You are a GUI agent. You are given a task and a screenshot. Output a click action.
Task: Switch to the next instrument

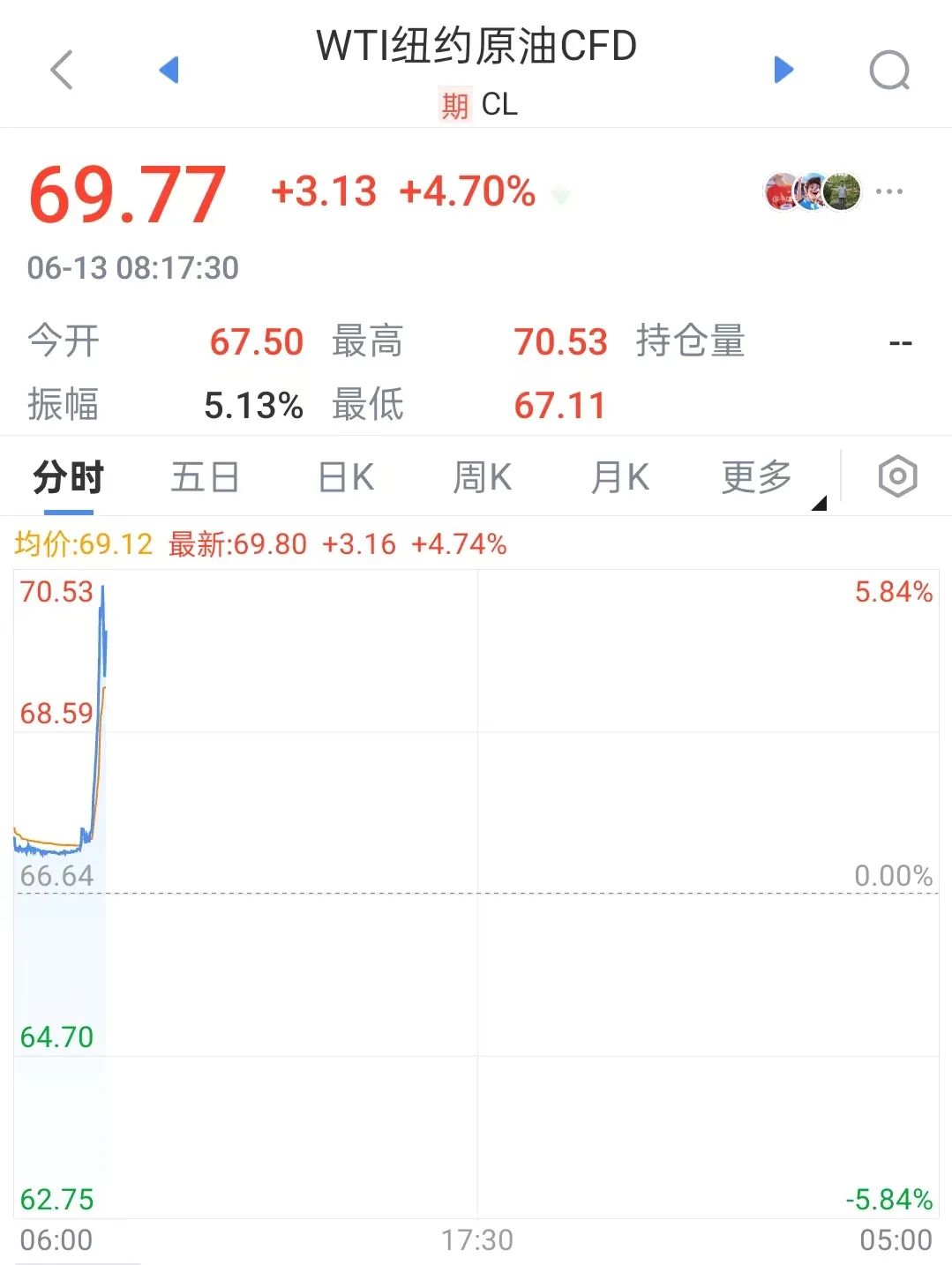coord(783,70)
